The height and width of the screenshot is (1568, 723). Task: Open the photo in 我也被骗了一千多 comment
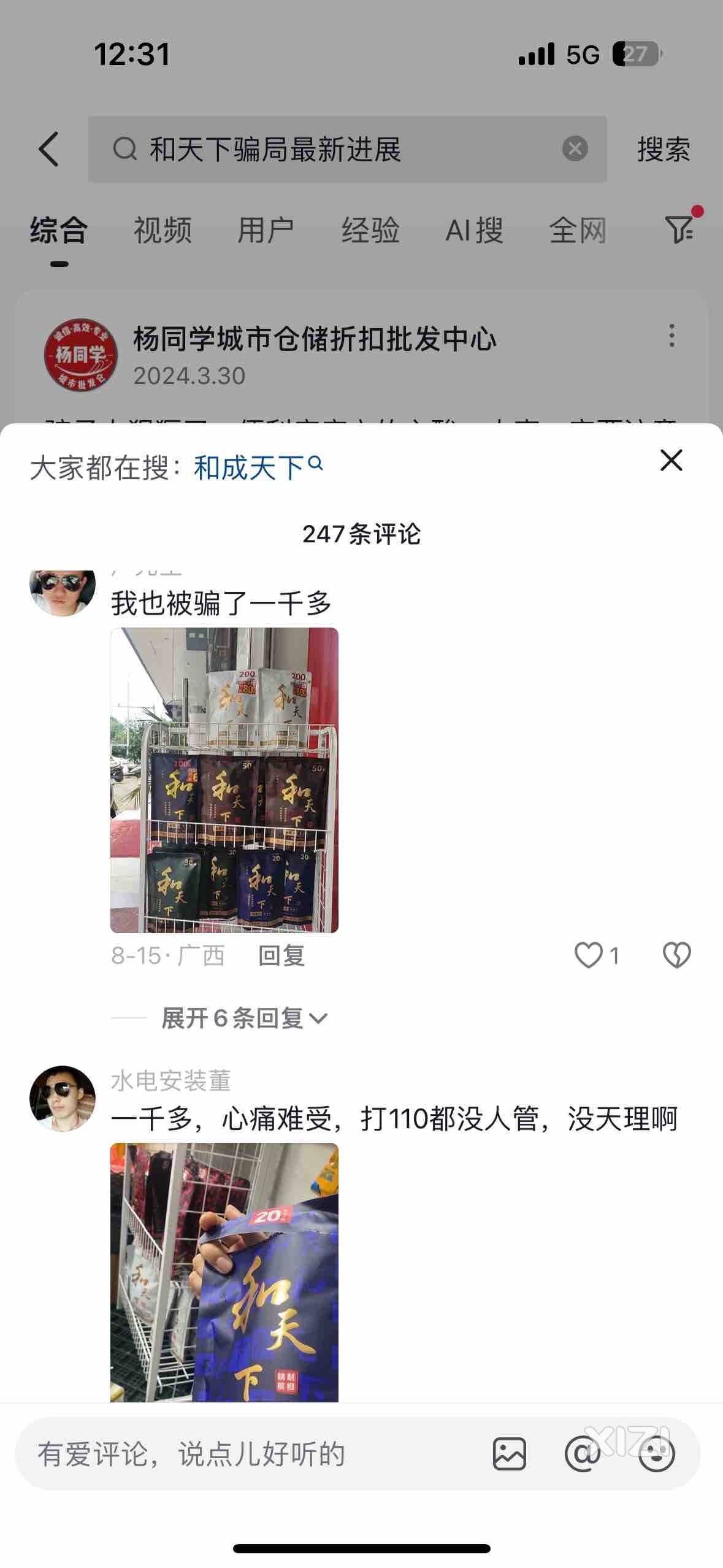click(x=224, y=780)
